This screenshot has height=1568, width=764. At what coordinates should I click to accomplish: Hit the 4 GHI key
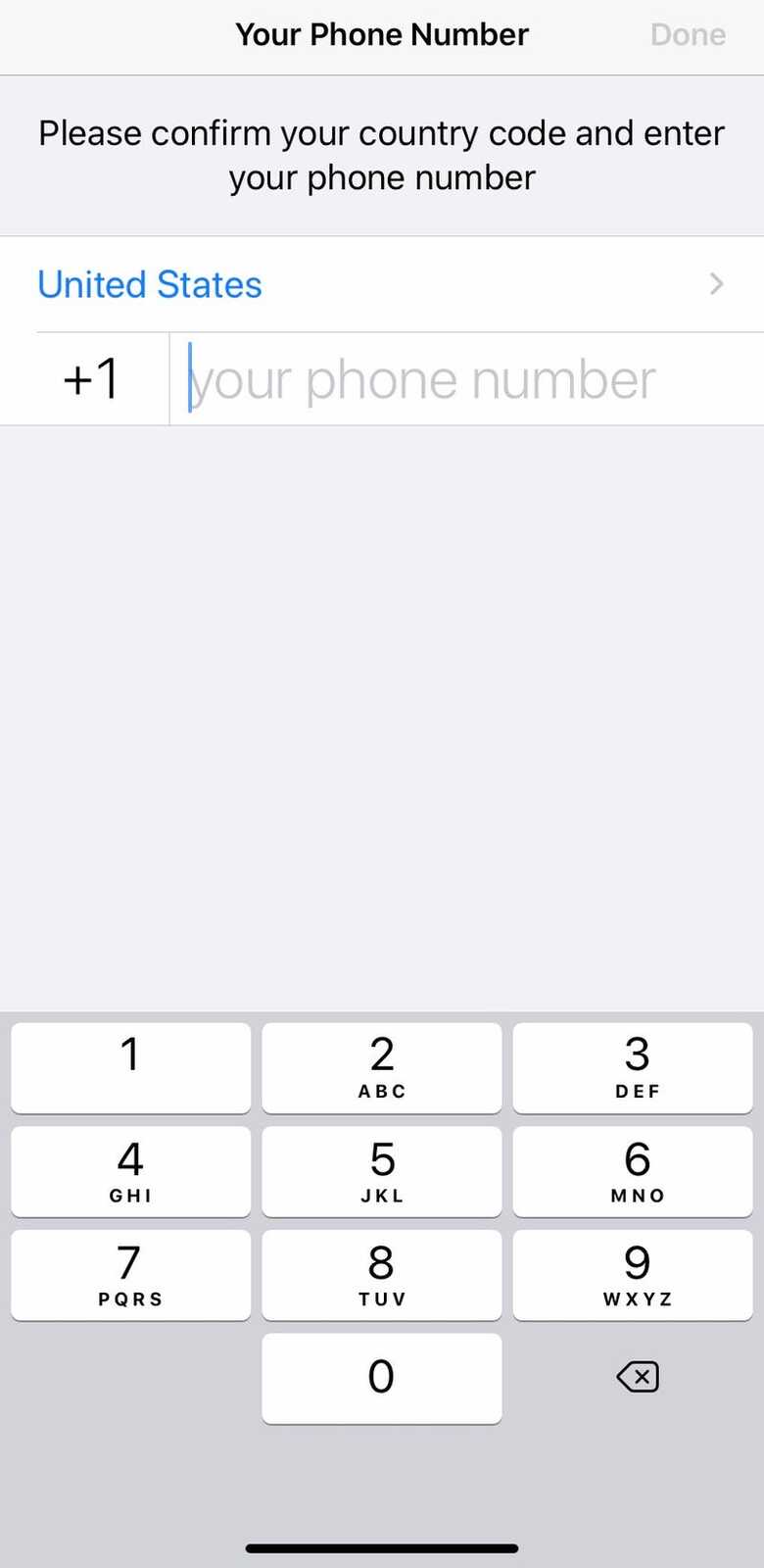point(130,1171)
